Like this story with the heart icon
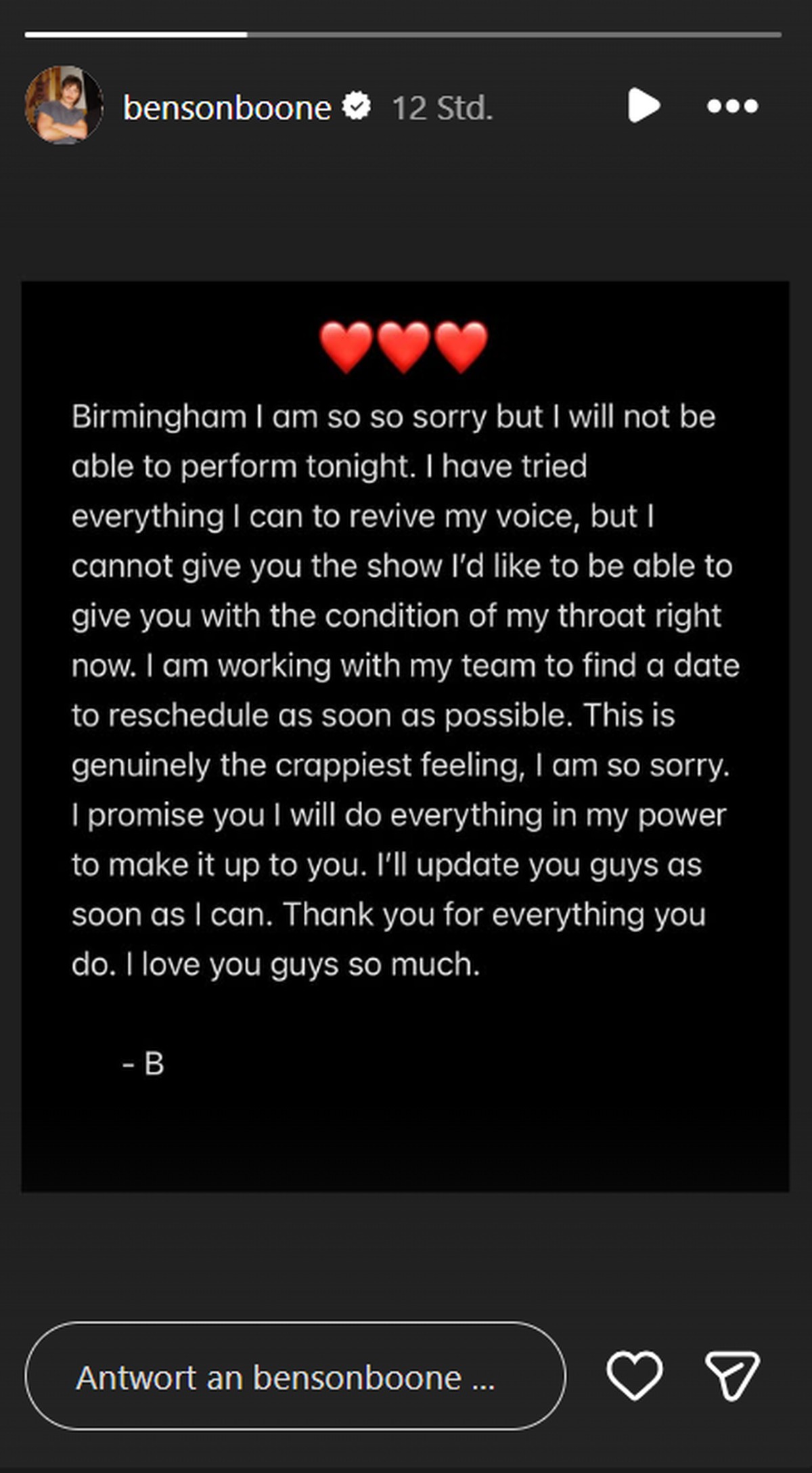 pos(634,1375)
